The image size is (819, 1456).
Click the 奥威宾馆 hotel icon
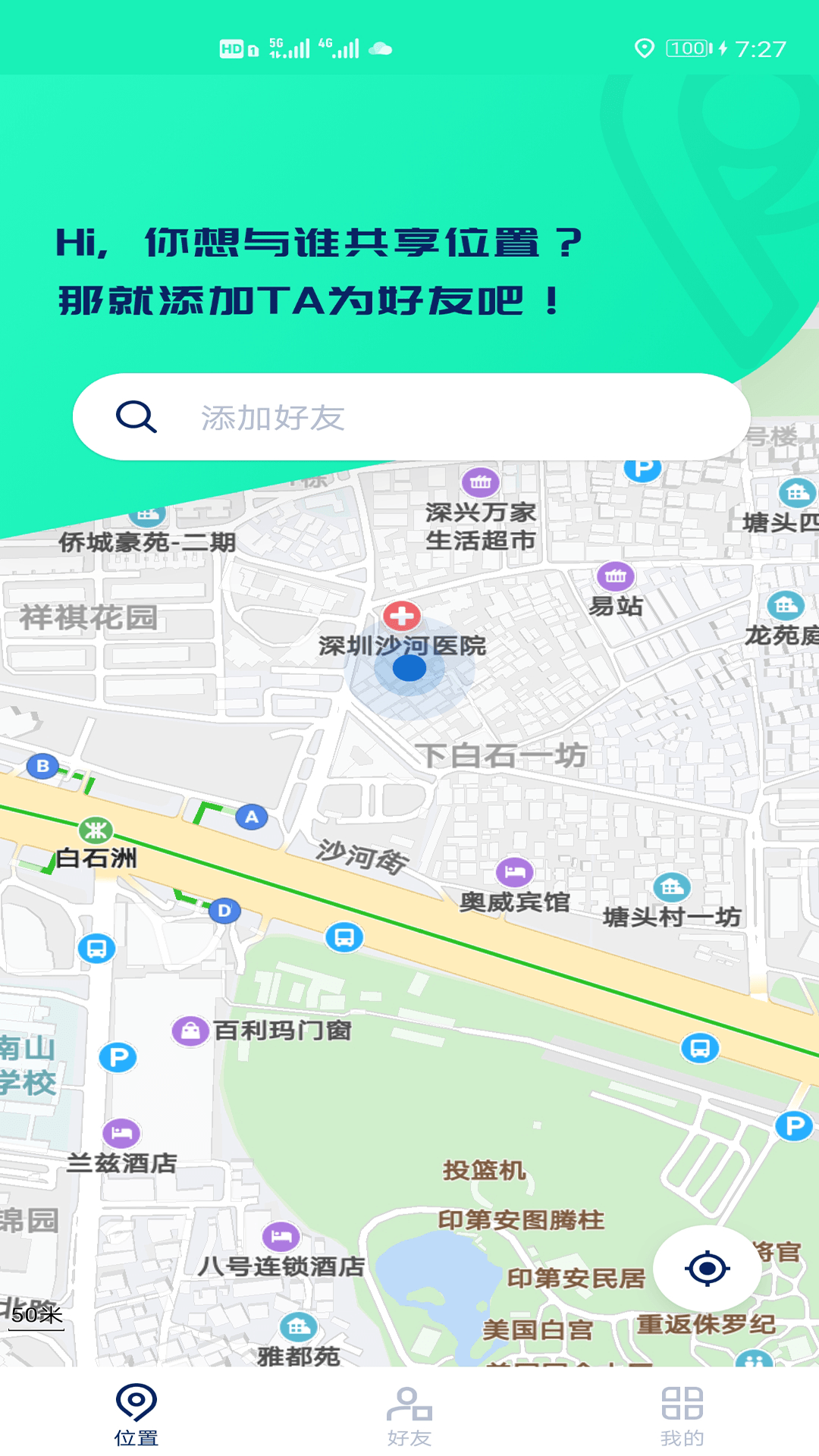(x=515, y=873)
